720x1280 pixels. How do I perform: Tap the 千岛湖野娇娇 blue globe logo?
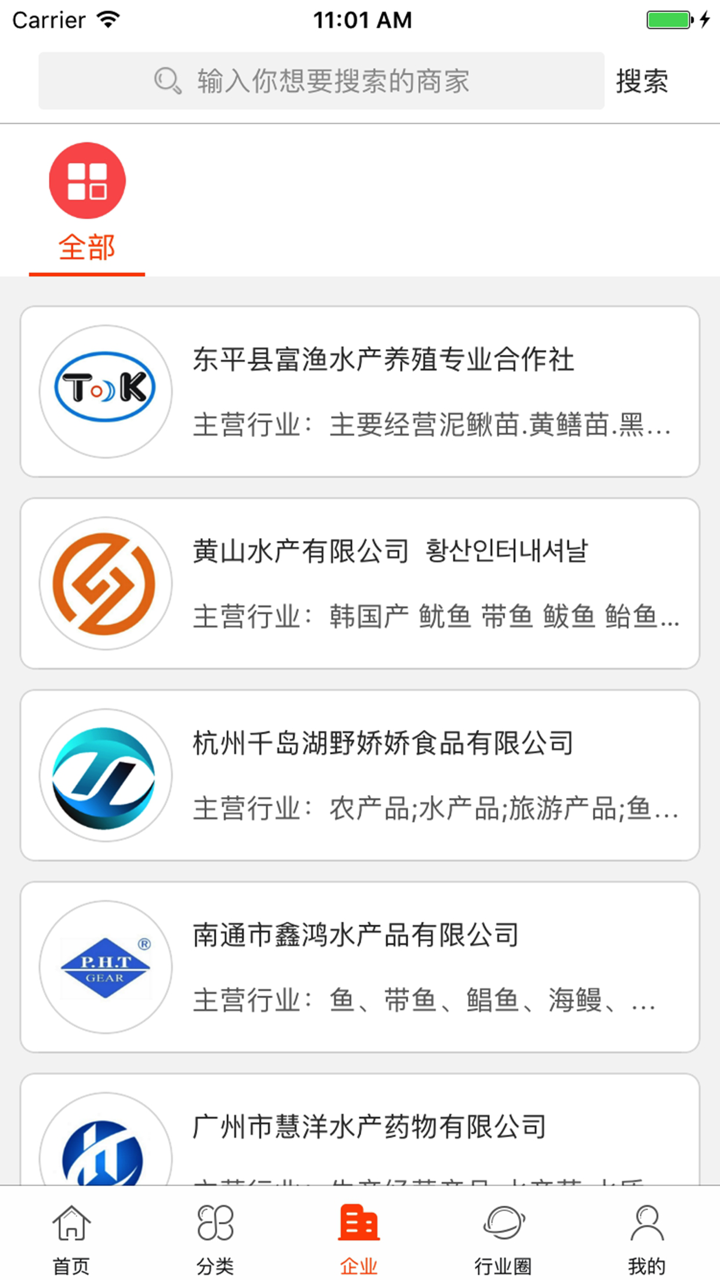tap(105, 774)
